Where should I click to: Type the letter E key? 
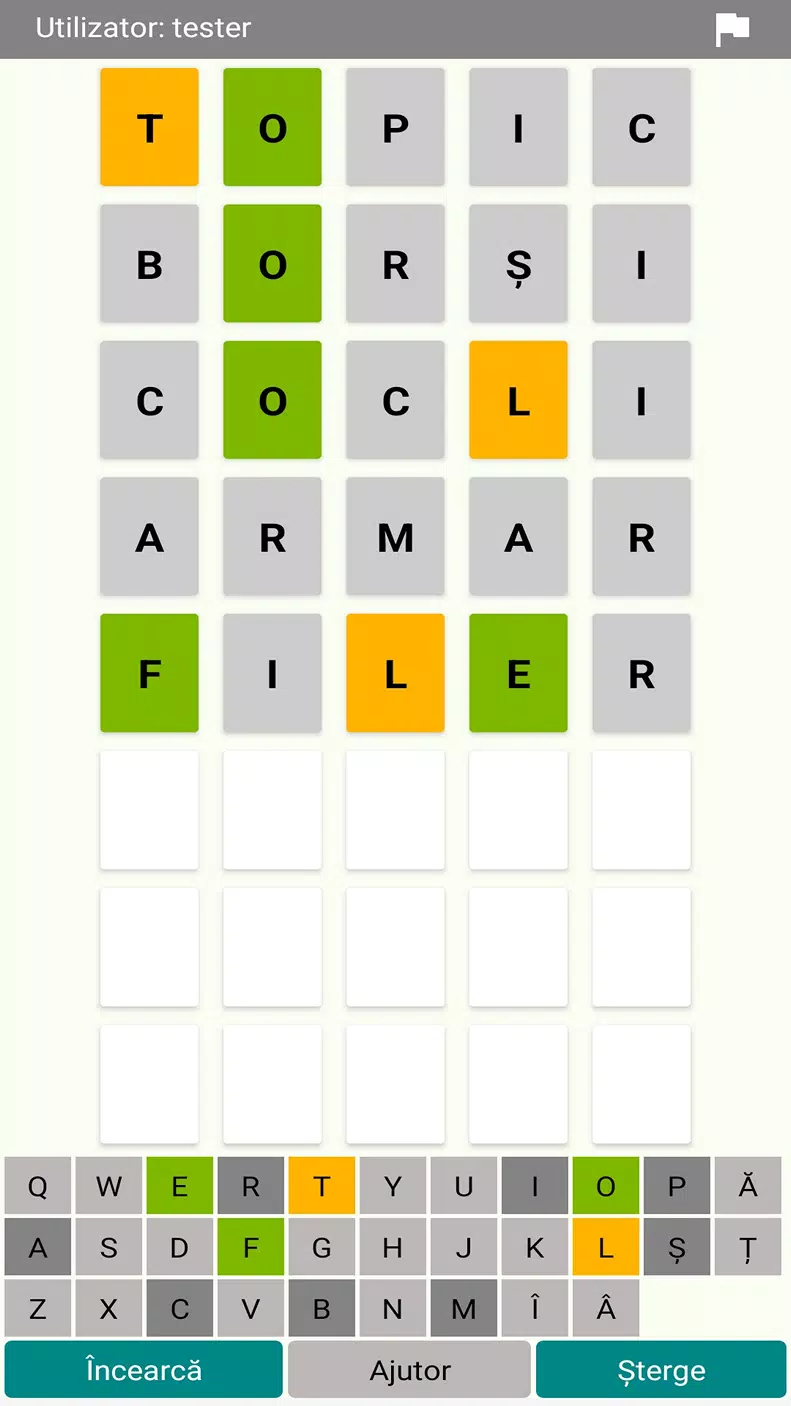[x=180, y=1186]
